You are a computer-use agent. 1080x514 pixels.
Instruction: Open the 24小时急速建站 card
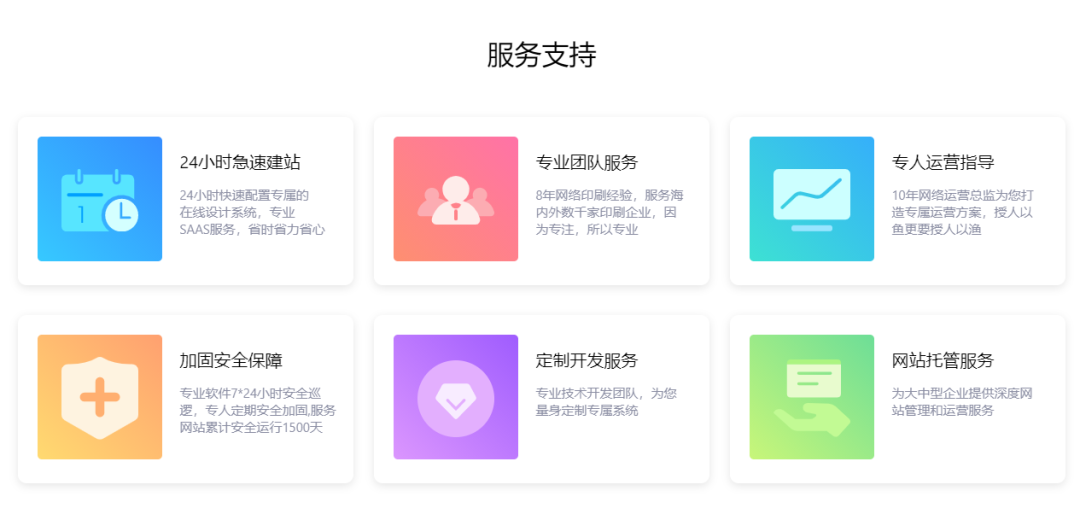[185, 200]
